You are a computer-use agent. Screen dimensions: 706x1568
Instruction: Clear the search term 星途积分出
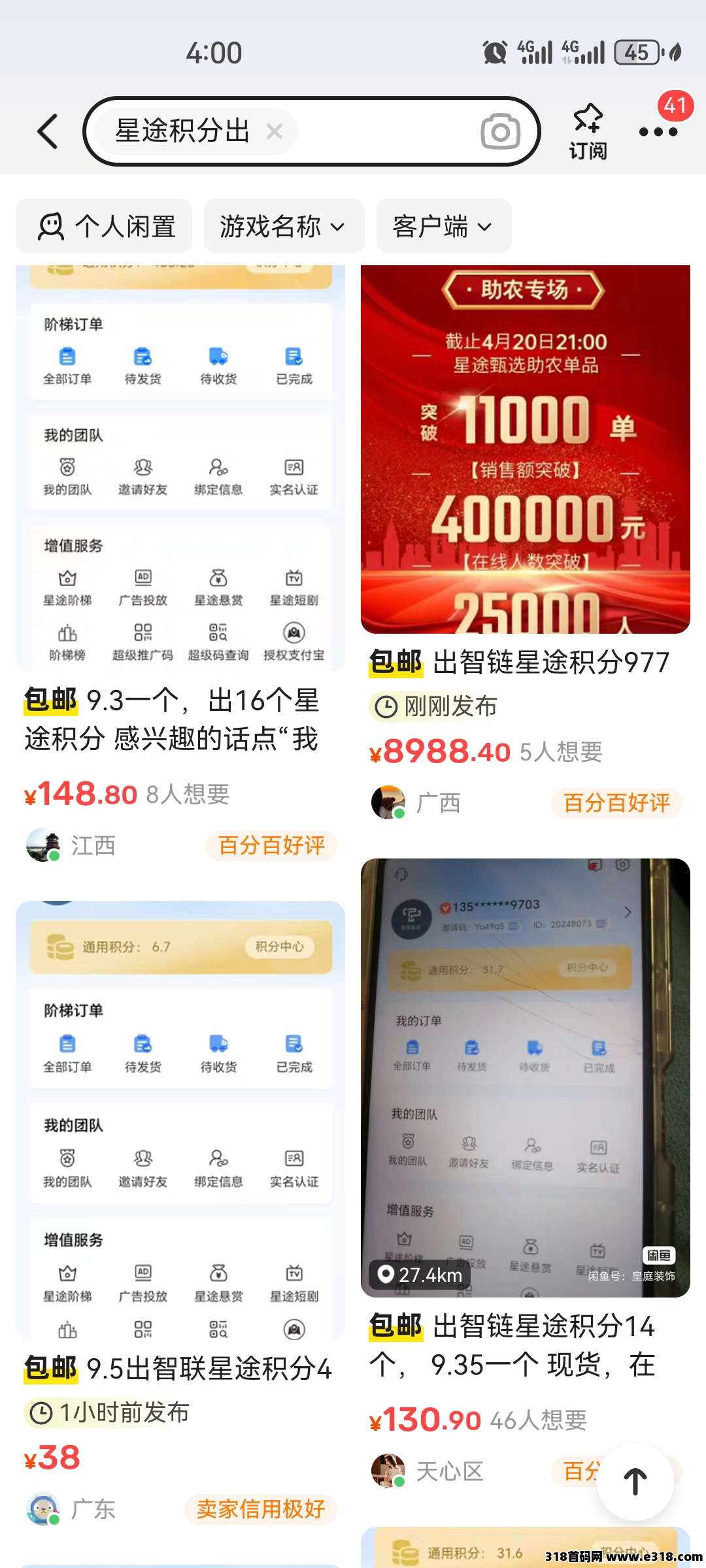pos(275,131)
